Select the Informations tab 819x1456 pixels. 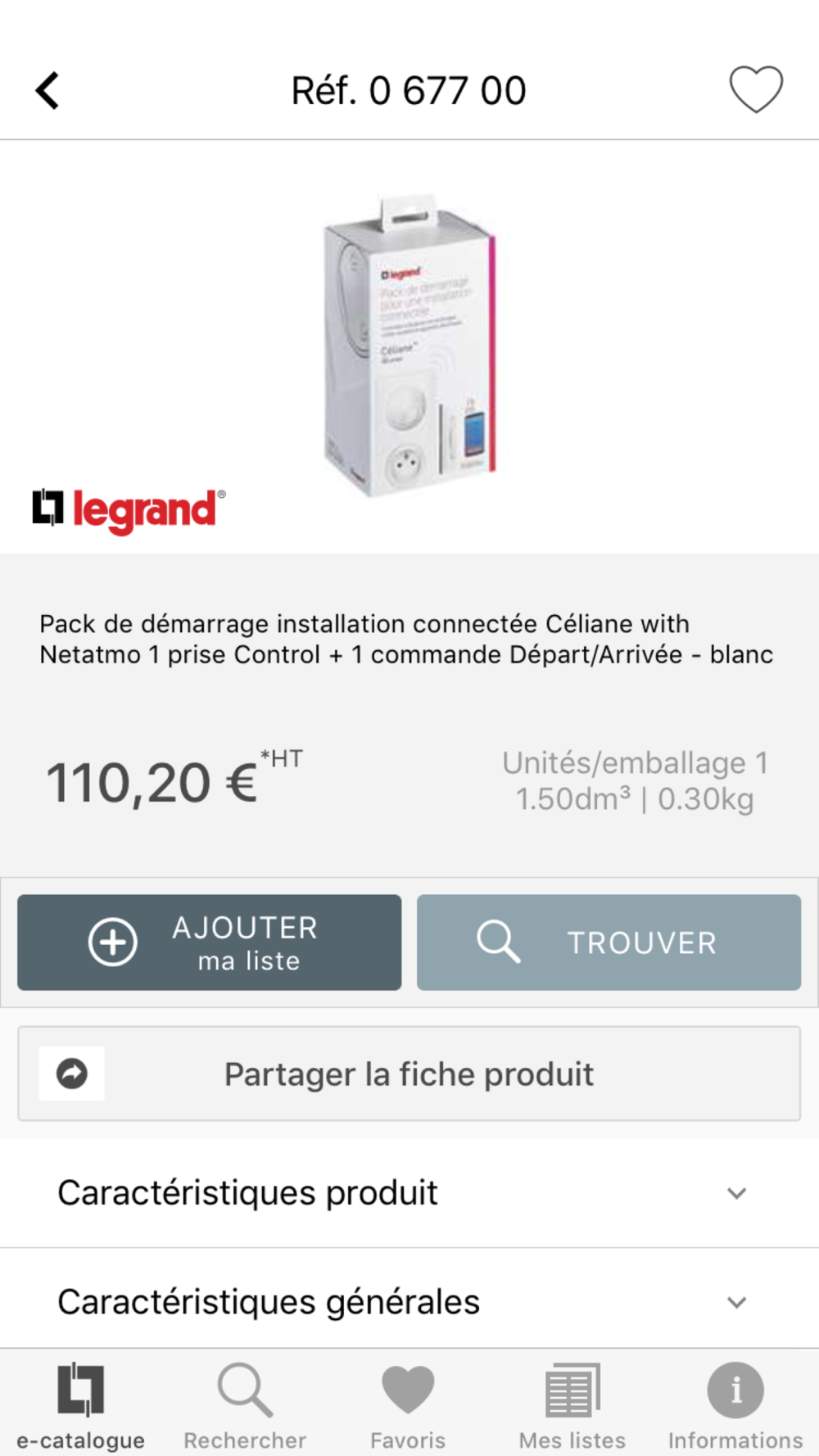point(735,1404)
